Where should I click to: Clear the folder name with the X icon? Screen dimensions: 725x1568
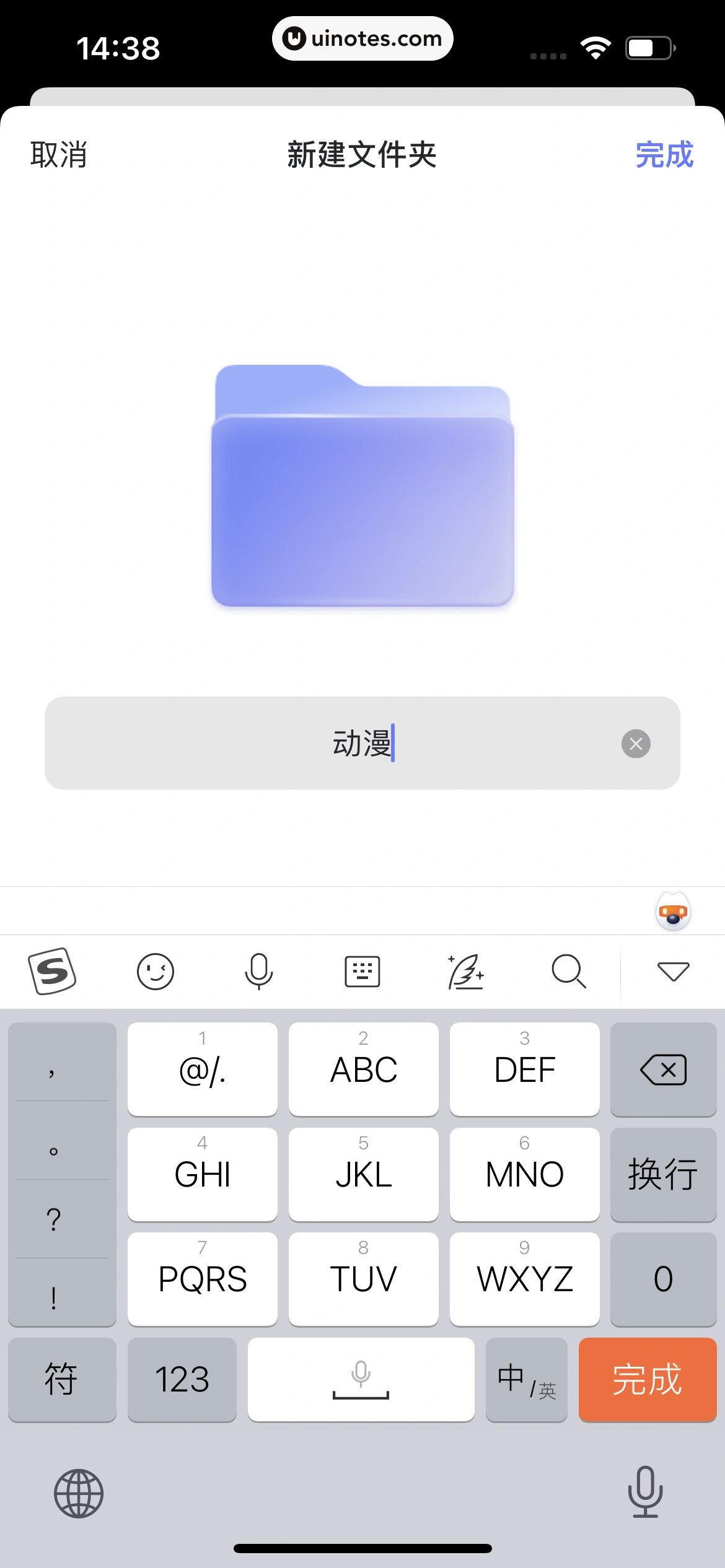(x=636, y=744)
